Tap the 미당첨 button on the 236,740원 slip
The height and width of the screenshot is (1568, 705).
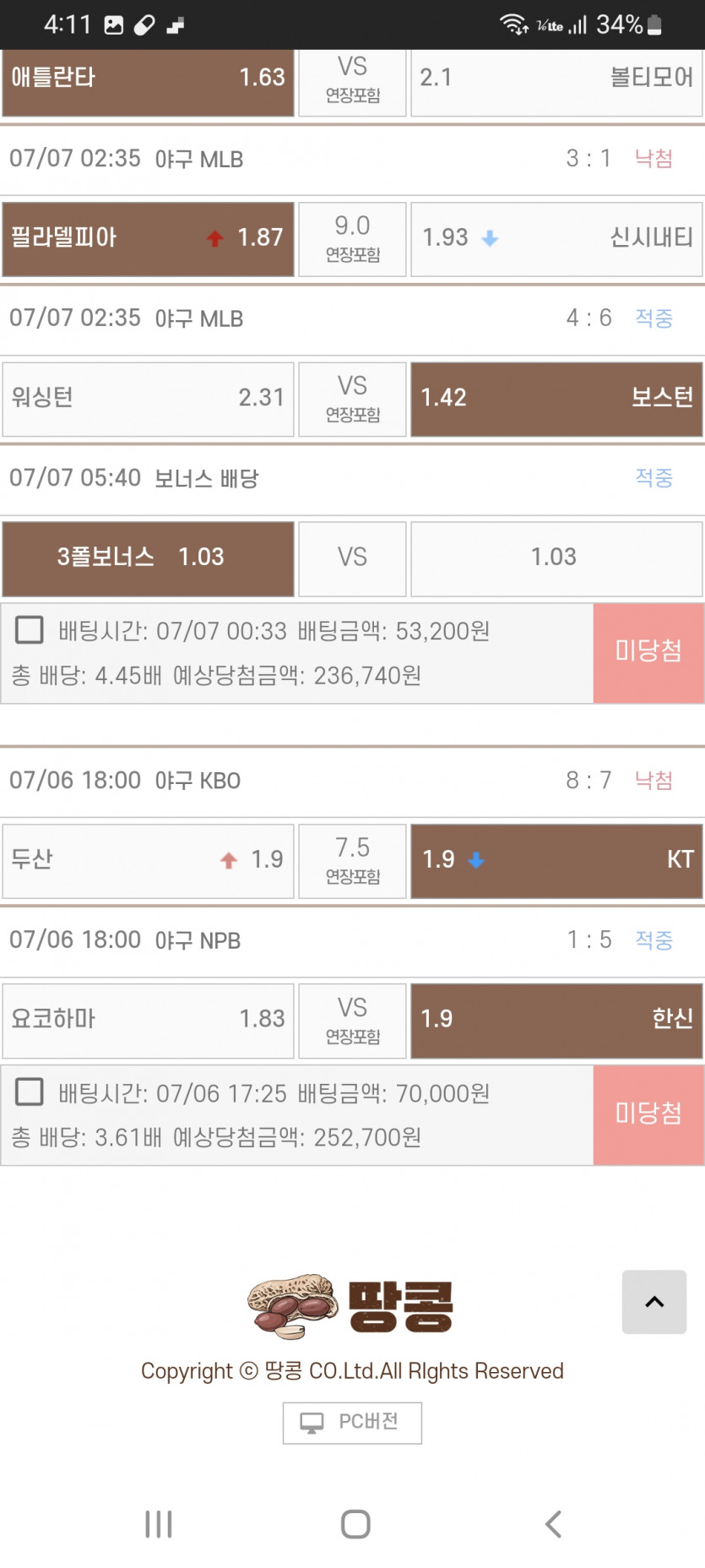(x=648, y=652)
